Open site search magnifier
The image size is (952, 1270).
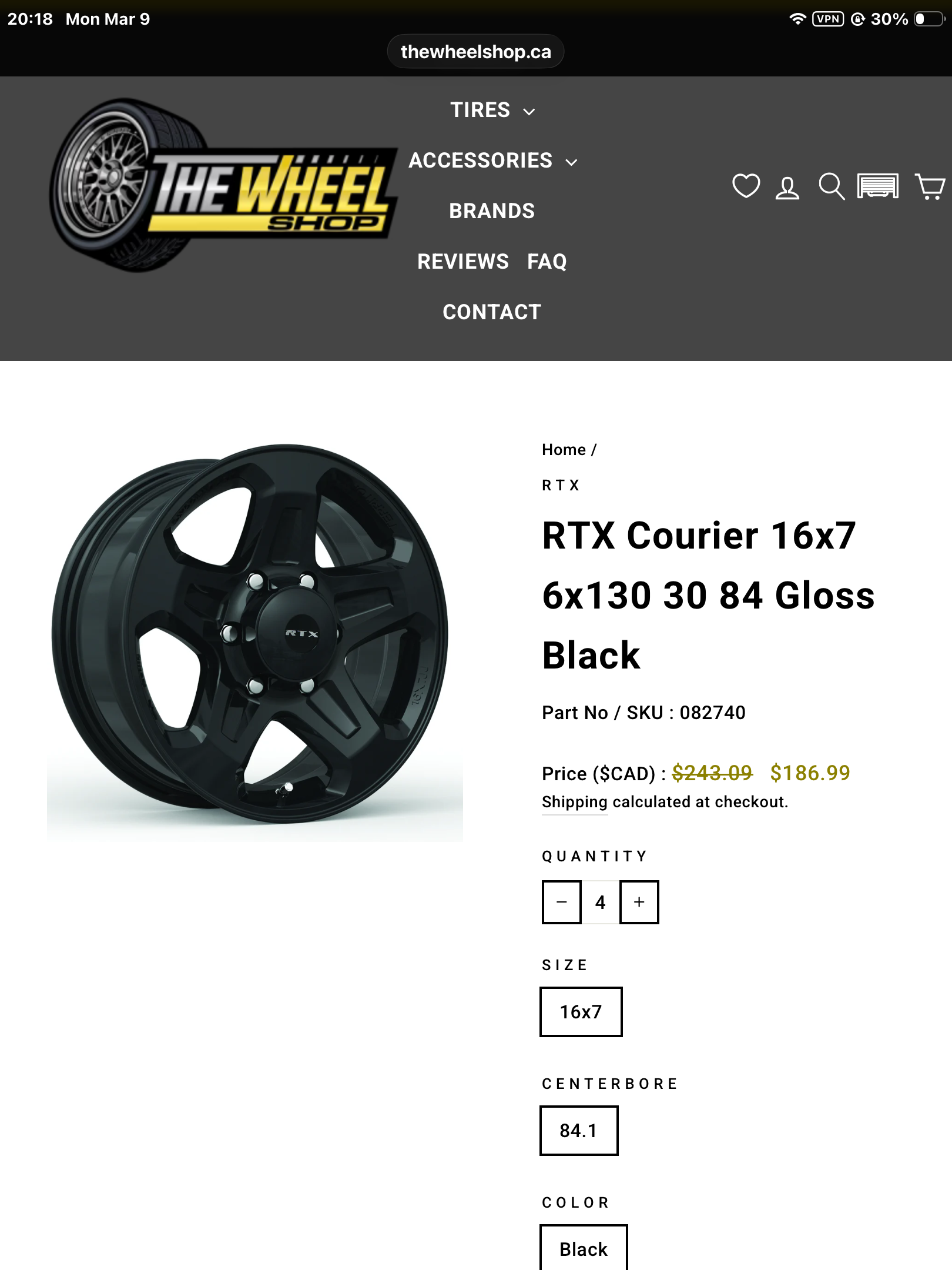pos(831,186)
